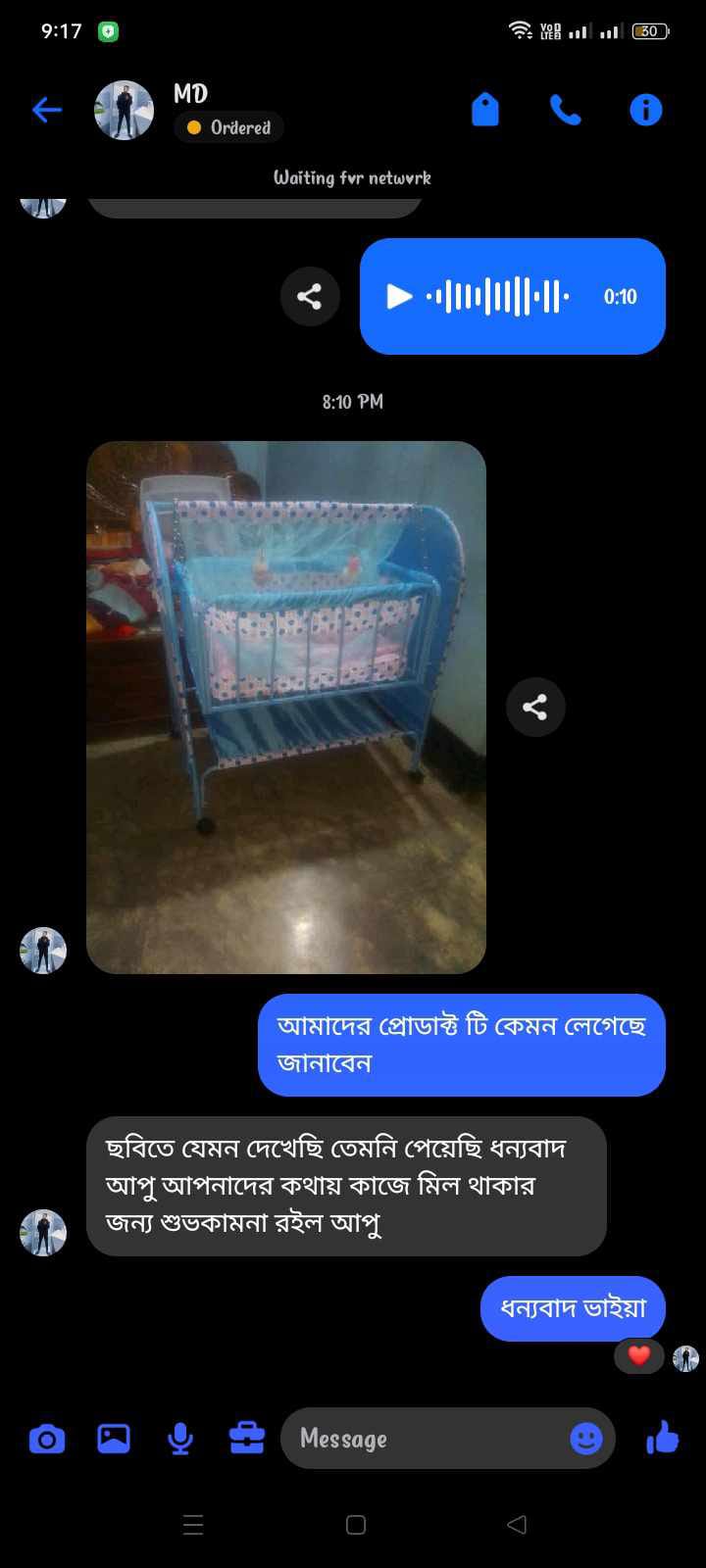Tap the system back button
Screen dimensions: 706x1568
(x=517, y=1525)
